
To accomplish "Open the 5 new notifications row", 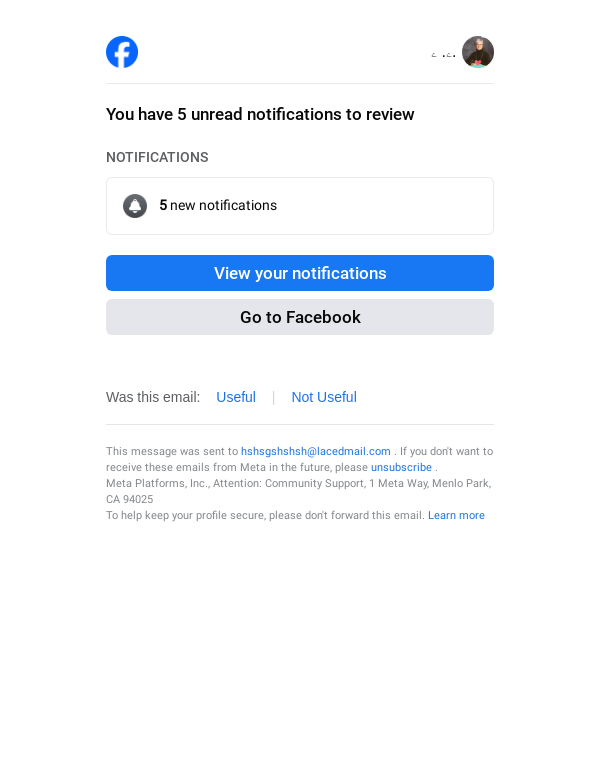I will tap(300, 206).
